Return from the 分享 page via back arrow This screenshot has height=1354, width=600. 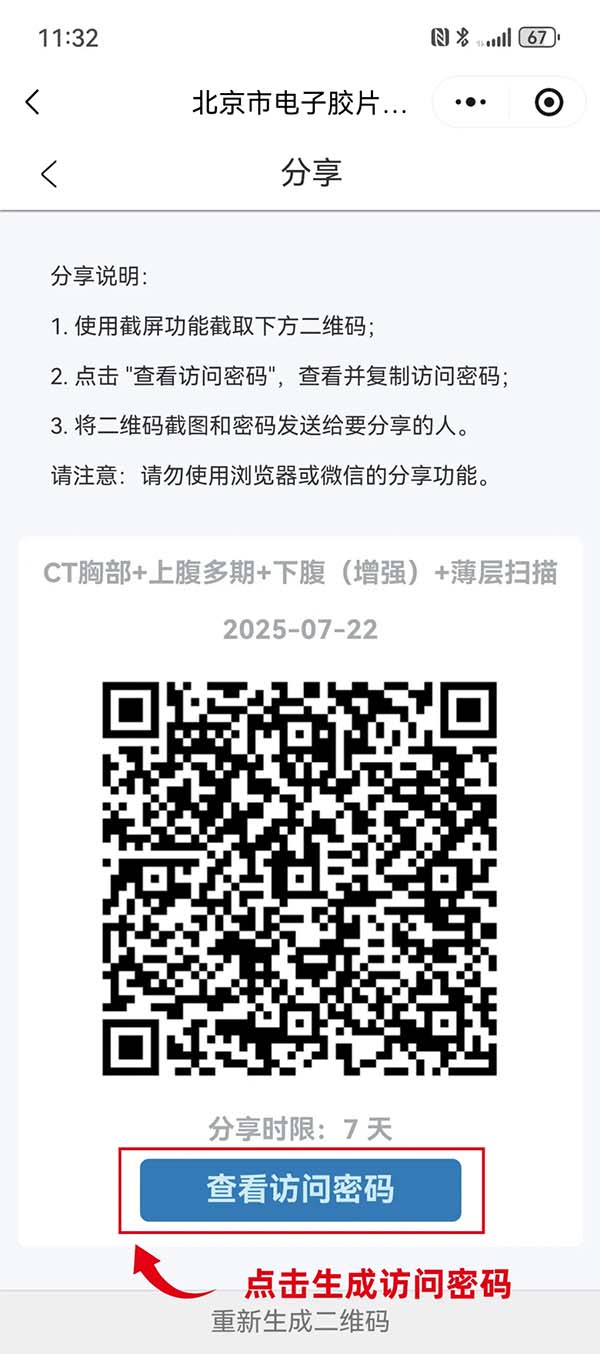[x=49, y=173]
